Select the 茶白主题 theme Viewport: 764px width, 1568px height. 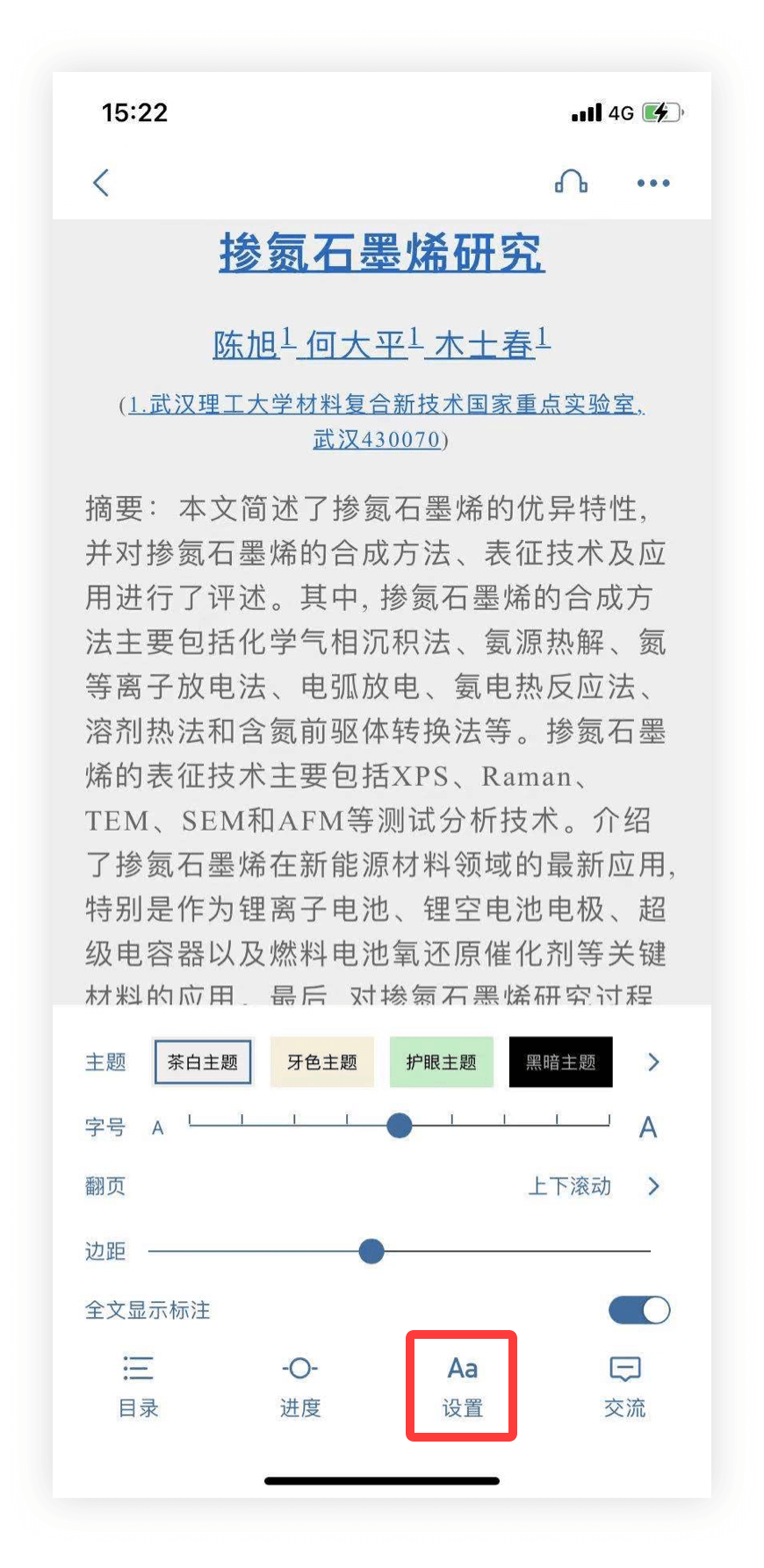[203, 1062]
